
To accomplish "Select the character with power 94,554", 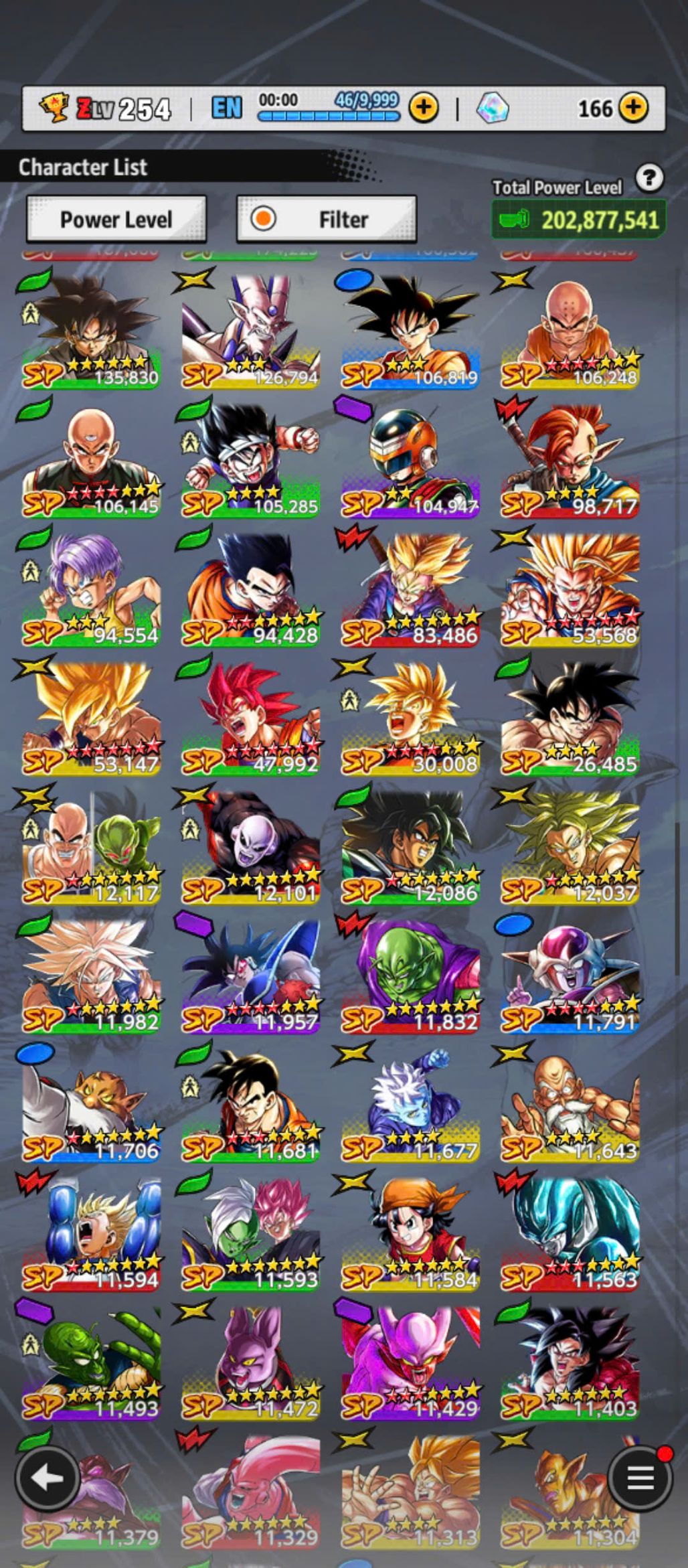I will [x=90, y=590].
